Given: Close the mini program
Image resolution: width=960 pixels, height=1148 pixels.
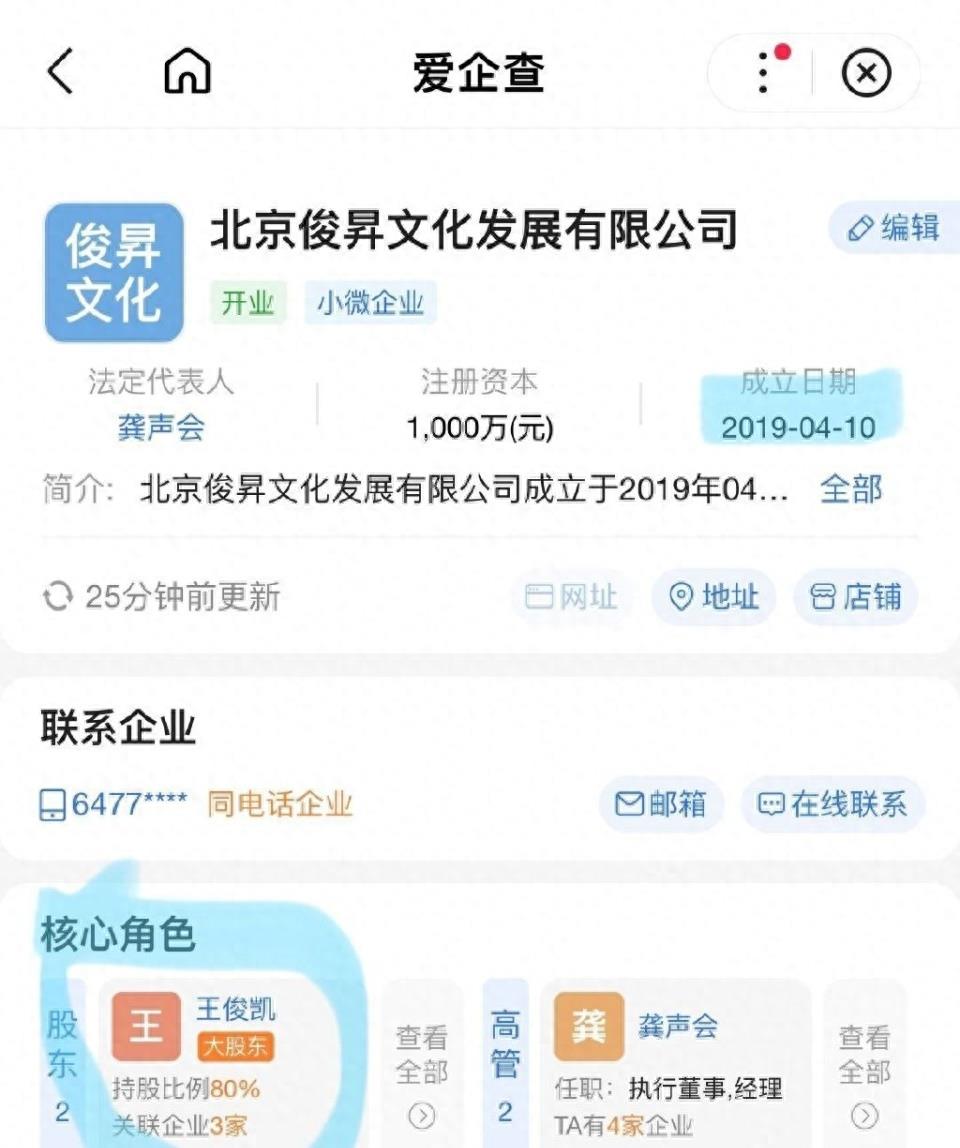Looking at the screenshot, I should (866, 73).
